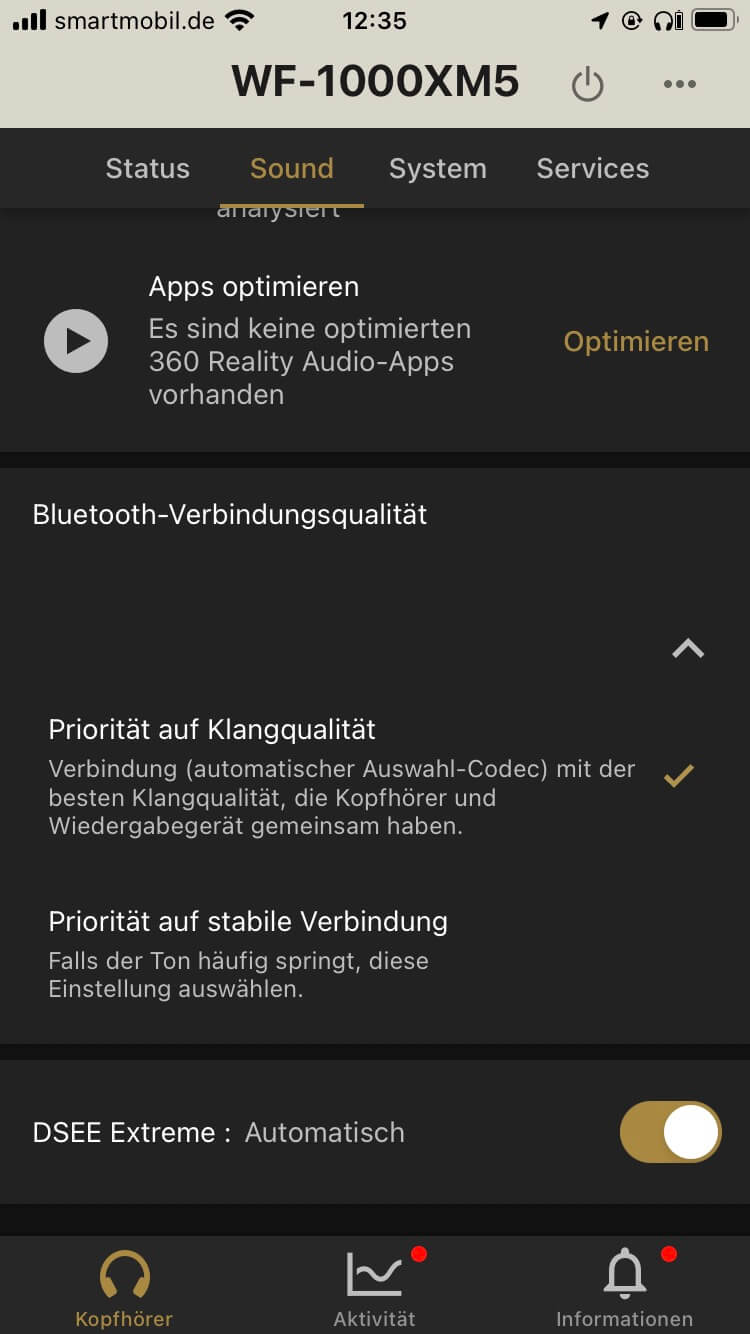Switch to the Aktivität bottom tab

pyautogui.click(x=375, y=1289)
